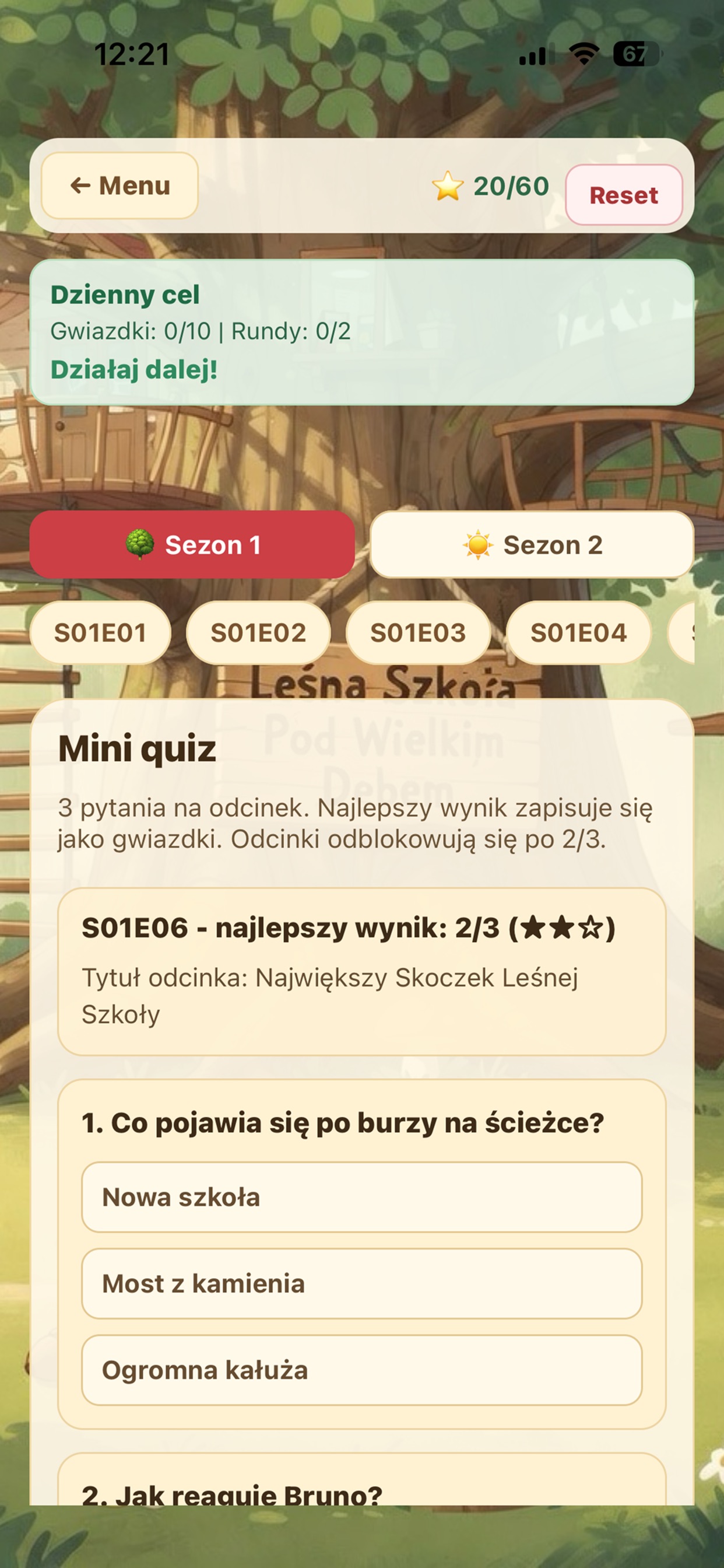Answer with "Nowa szkoła"

362,1198
